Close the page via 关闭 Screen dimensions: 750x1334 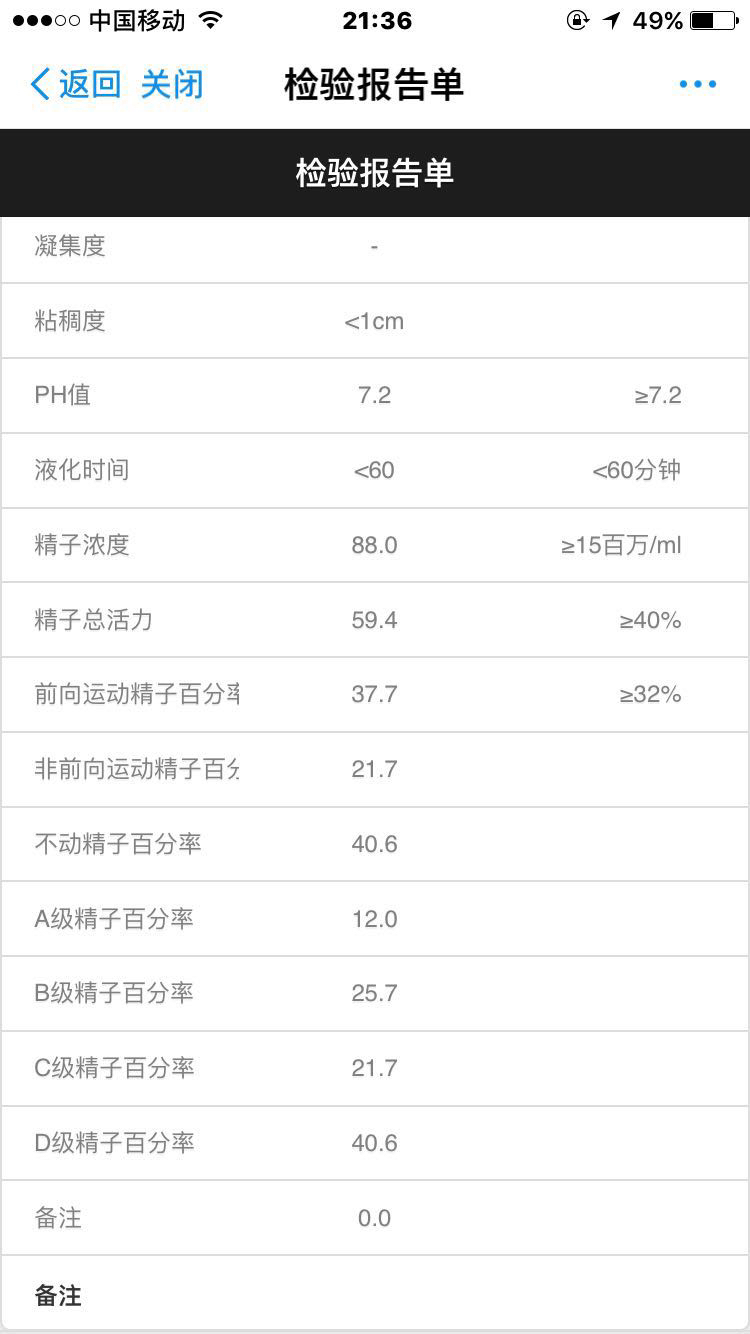click(172, 84)
